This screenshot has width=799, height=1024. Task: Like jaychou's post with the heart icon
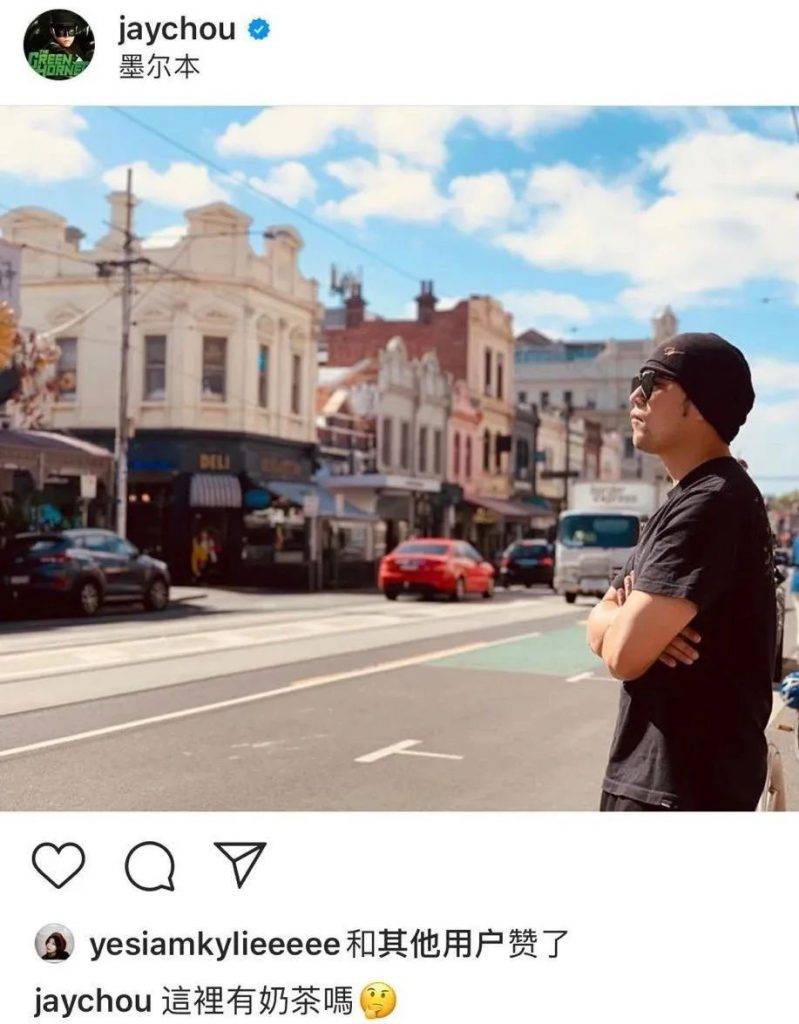pos(58,865)
